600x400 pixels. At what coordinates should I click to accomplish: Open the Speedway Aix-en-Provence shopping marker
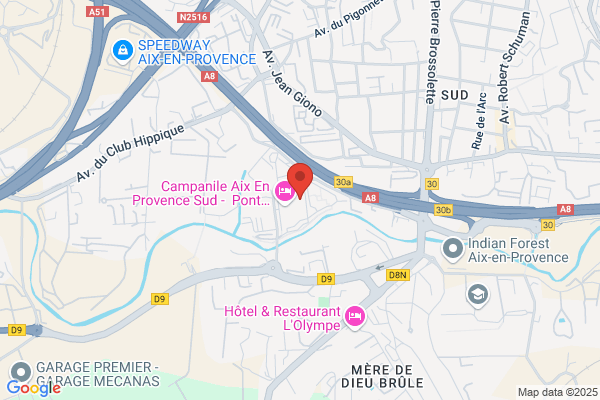(123, 52)
